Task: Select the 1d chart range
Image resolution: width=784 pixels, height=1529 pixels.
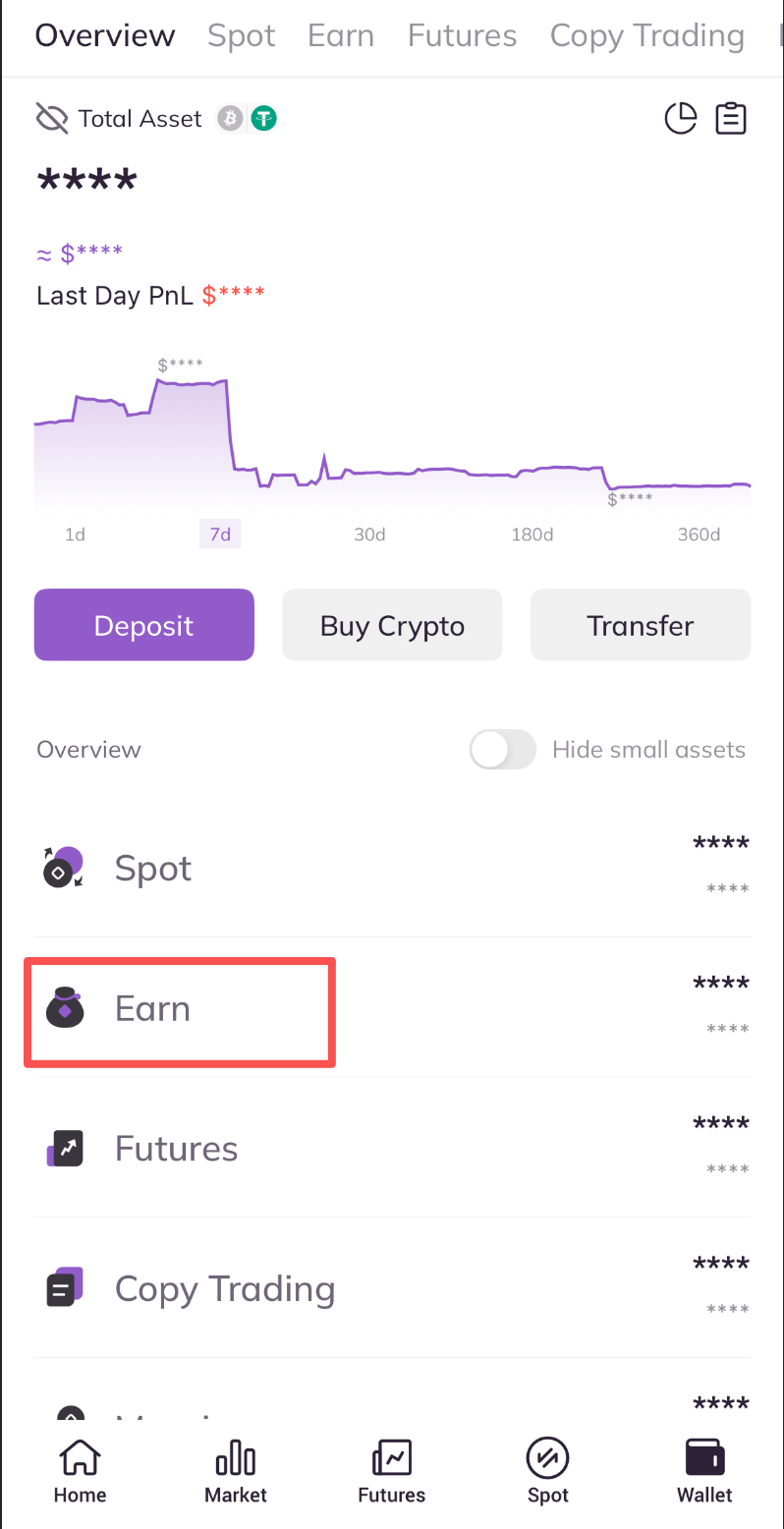Action: [75, 535]
